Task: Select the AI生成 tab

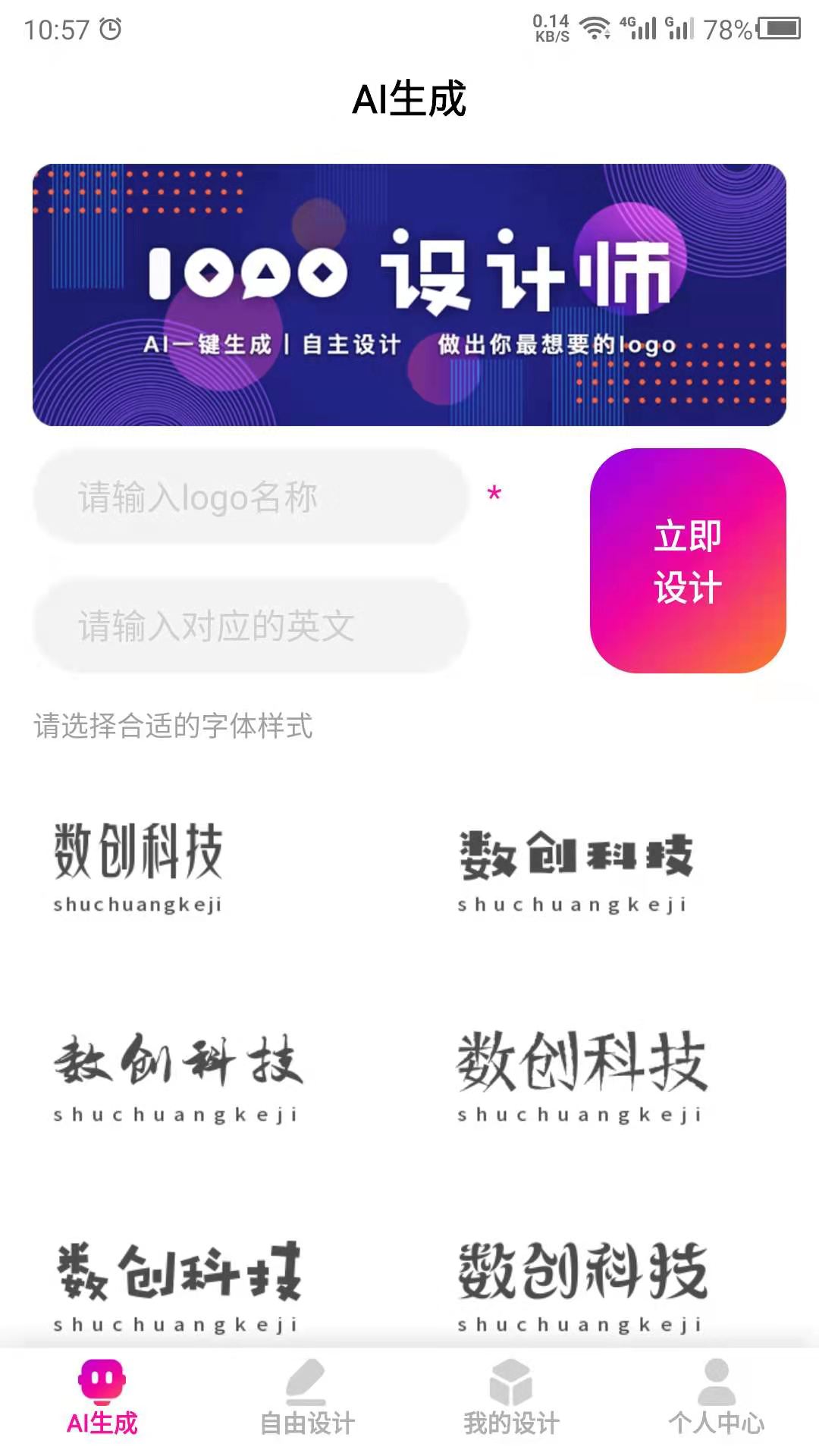Action: (102, 1399)
